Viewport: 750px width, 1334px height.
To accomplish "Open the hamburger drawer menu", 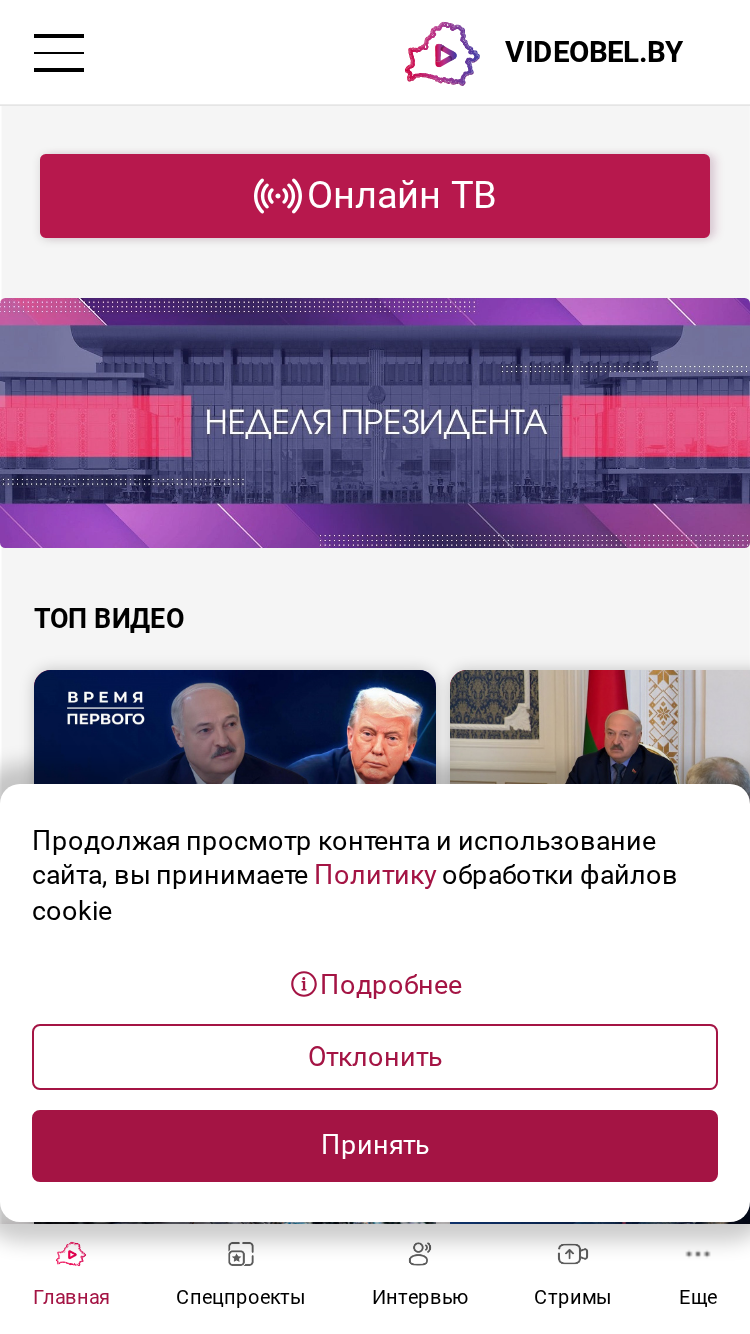I will pyautogui.click(x=59, y=53).
